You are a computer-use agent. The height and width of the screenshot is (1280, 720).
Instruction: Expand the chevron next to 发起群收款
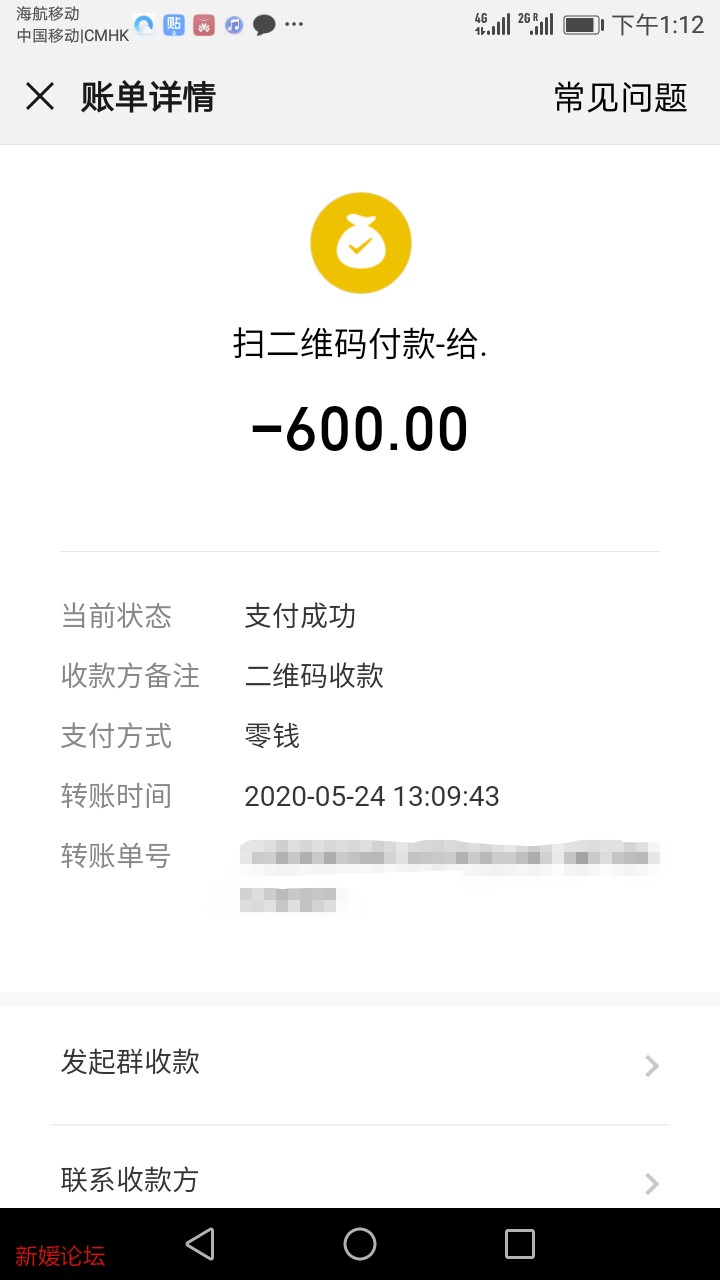coord(651,1066)
